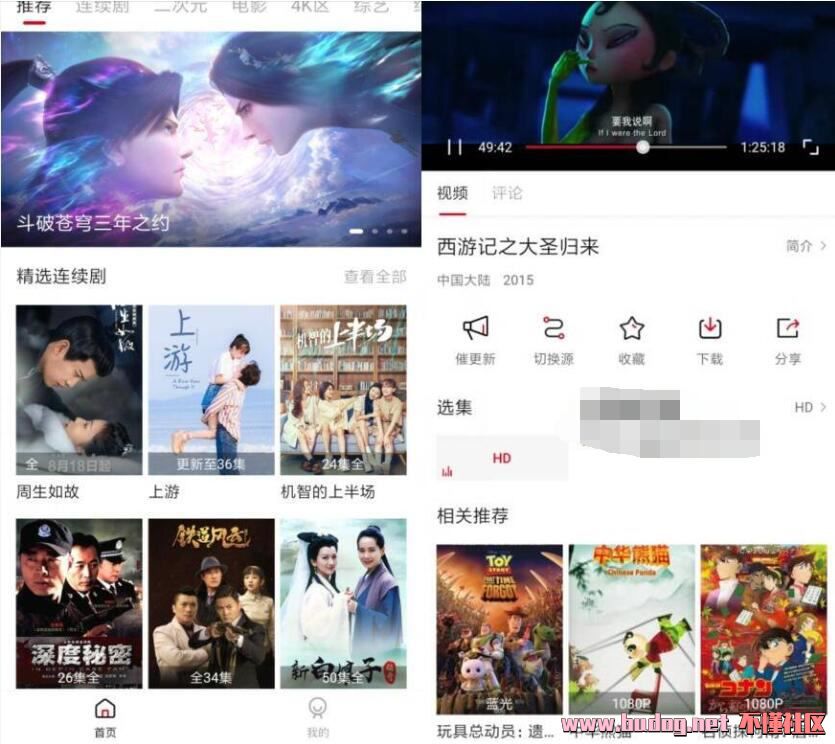Select the HD episode button
Screen dimensions: 835x744
point(502,458)
